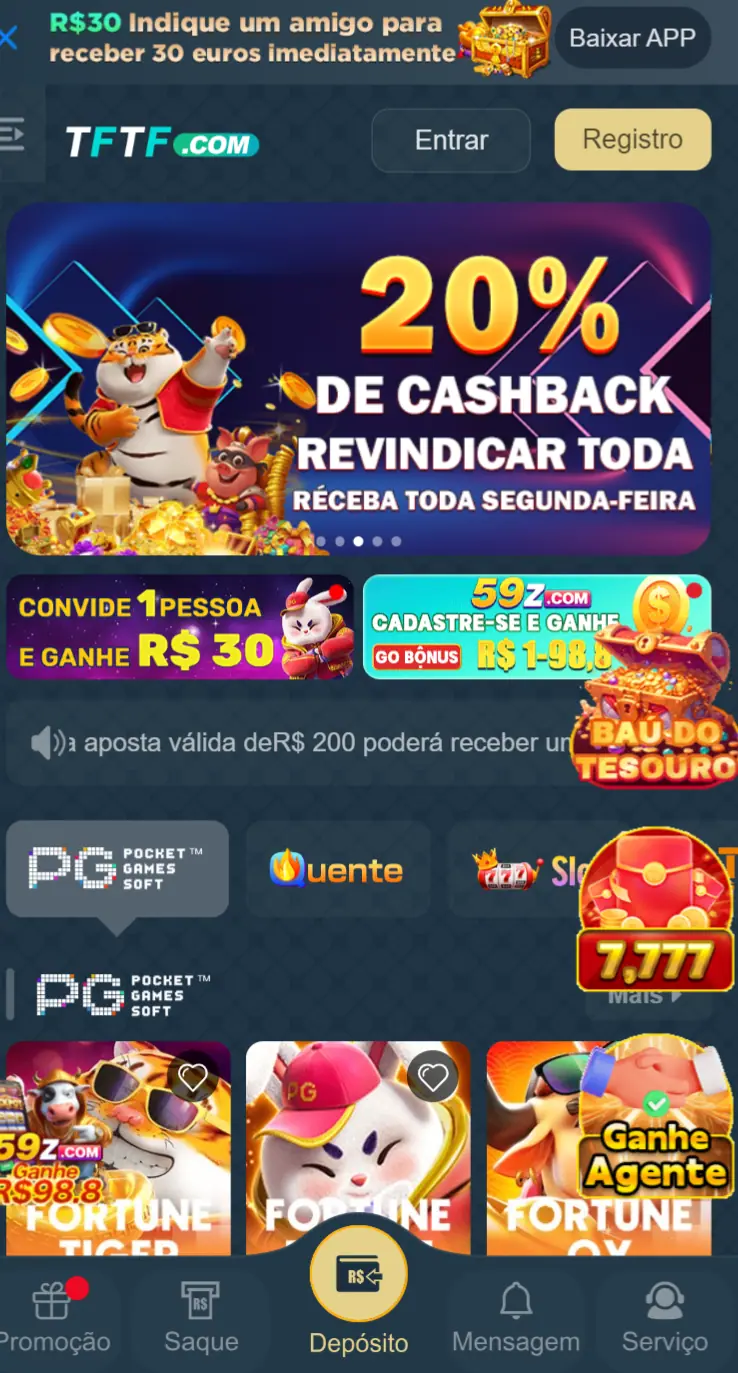Open the Depósito button
Viewport: 738px width, 1373px height.
pos(358,1292)
